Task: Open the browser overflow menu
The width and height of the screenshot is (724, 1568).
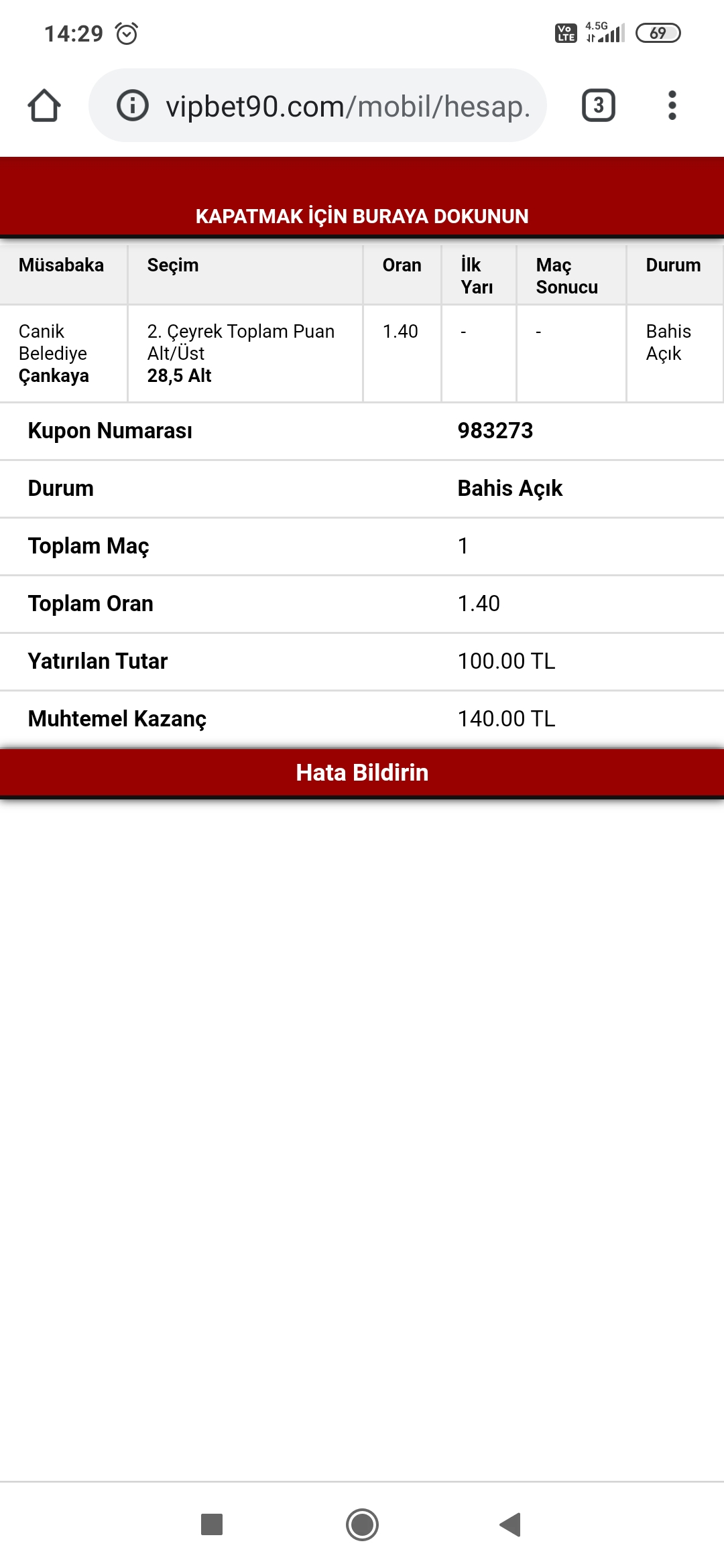Action: [x=672, y=105]
